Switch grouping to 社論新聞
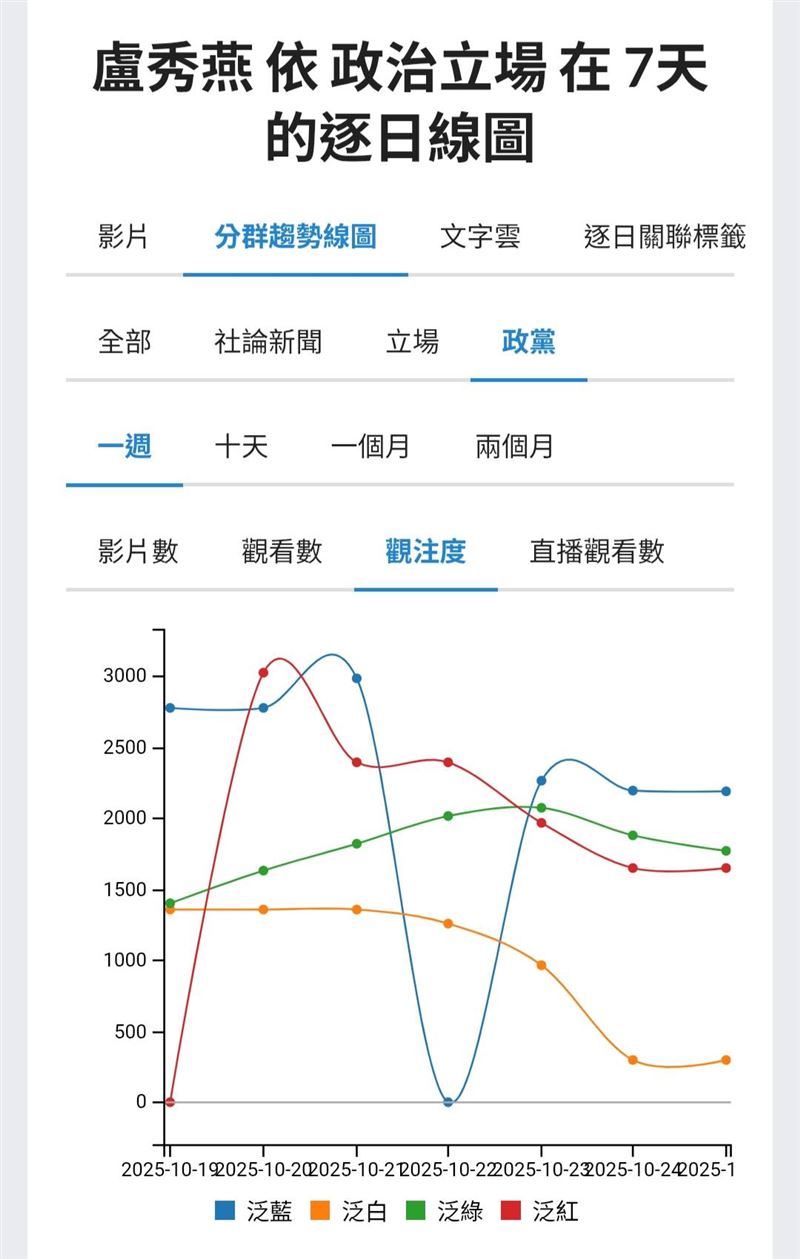The height and width of the screenshot is (1259, 800). tap(268, 342)
